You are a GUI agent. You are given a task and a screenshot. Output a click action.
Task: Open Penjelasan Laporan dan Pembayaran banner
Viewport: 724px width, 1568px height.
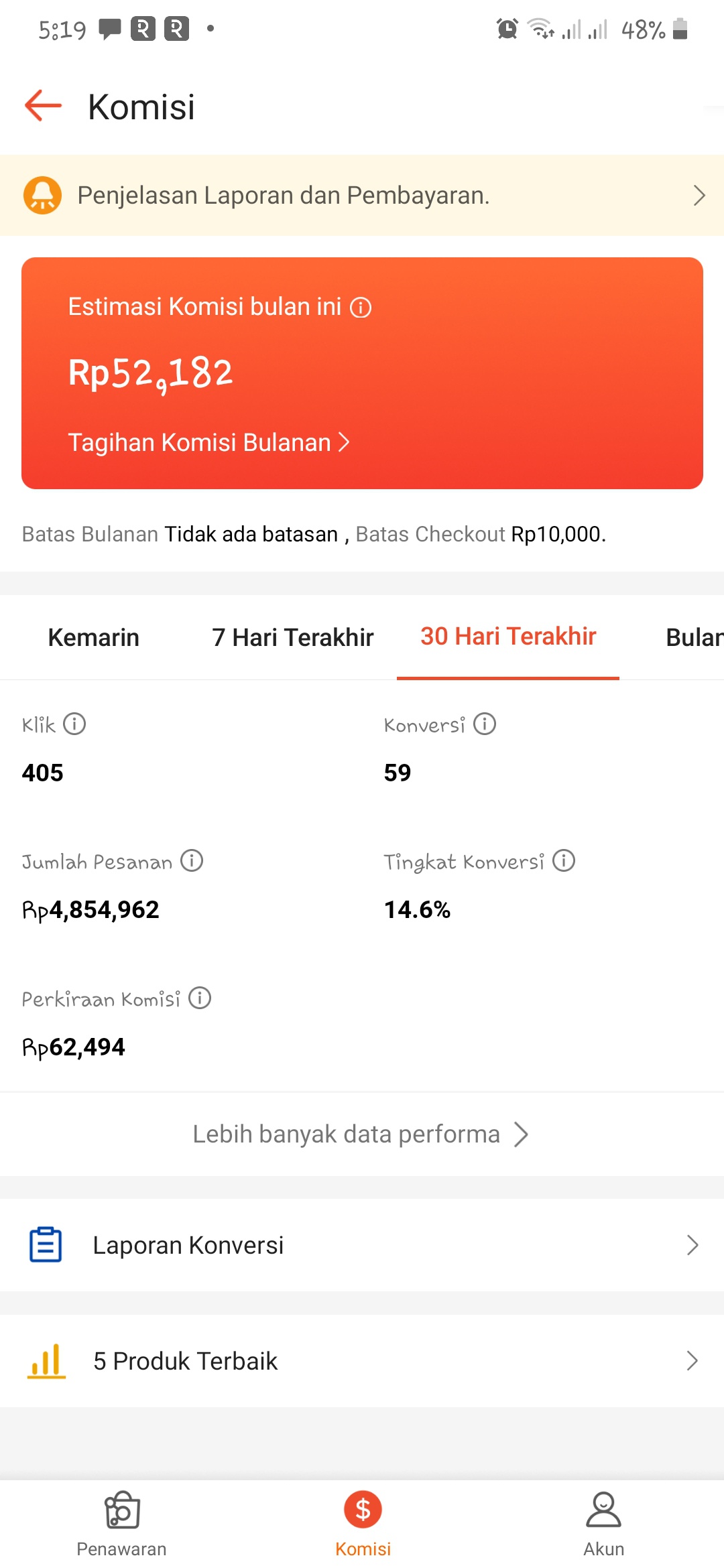coord(362,195)
